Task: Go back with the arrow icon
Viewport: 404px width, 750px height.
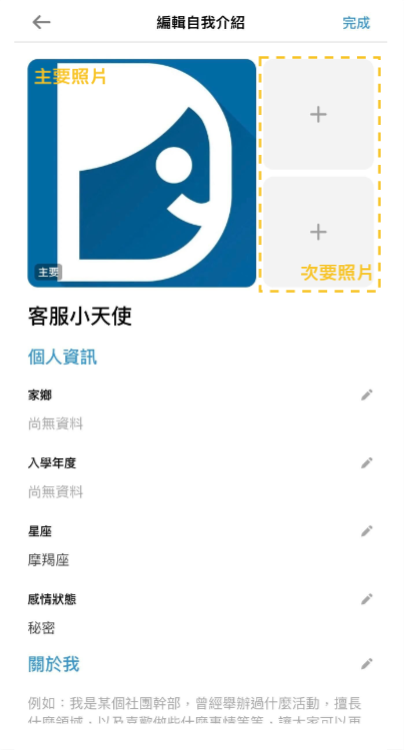Action: point(41,22)
